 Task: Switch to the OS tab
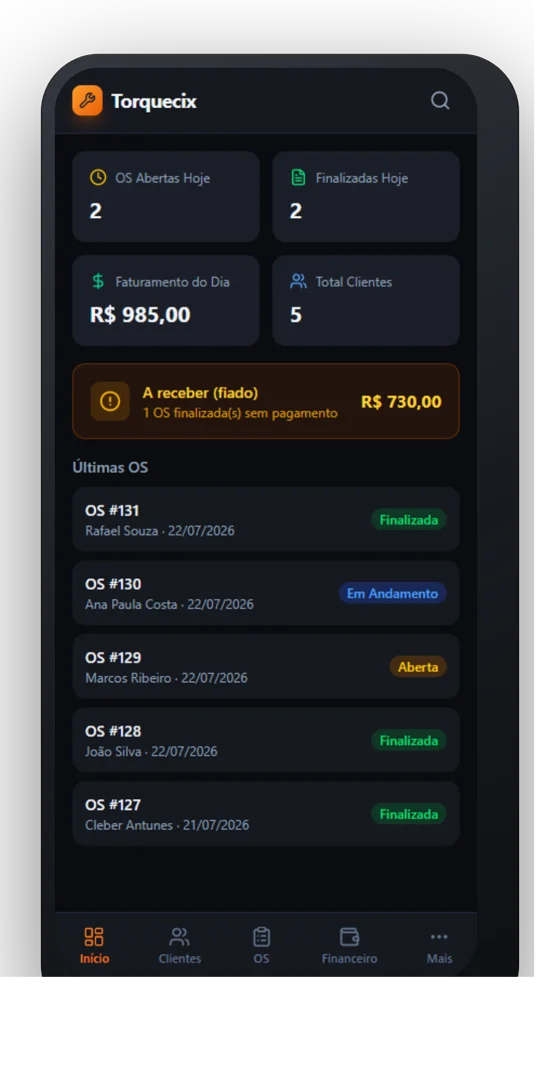tap(261, 945)
